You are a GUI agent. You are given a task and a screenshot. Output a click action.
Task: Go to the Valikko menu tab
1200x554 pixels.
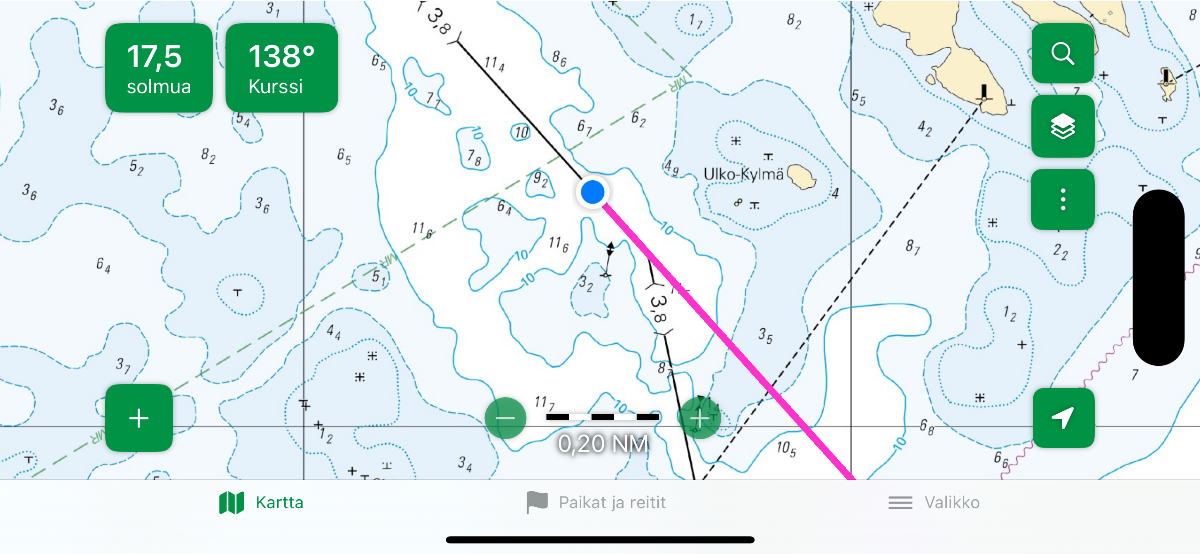pyautogui.click(x=934, y=503)
